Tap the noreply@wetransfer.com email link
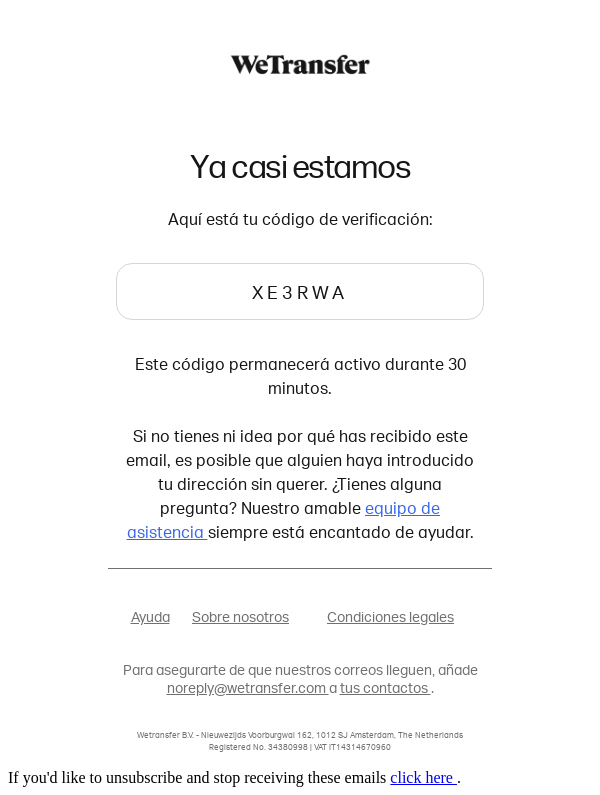The width and height of the screenshot is (600, 795). point(247,688)
